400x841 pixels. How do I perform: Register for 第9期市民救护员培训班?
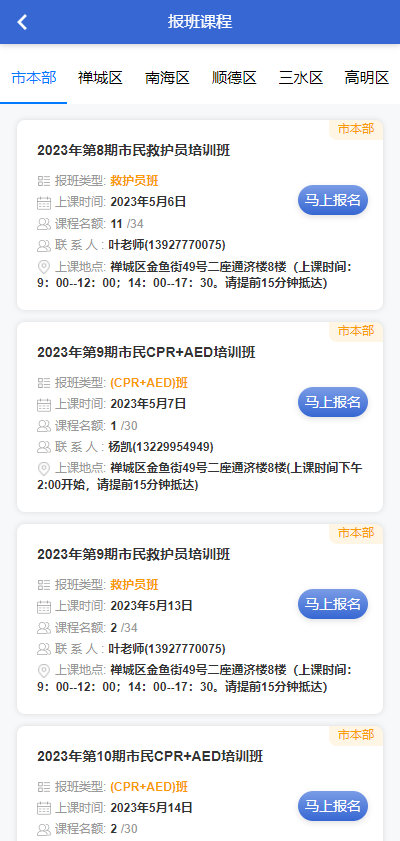[333, 604]
